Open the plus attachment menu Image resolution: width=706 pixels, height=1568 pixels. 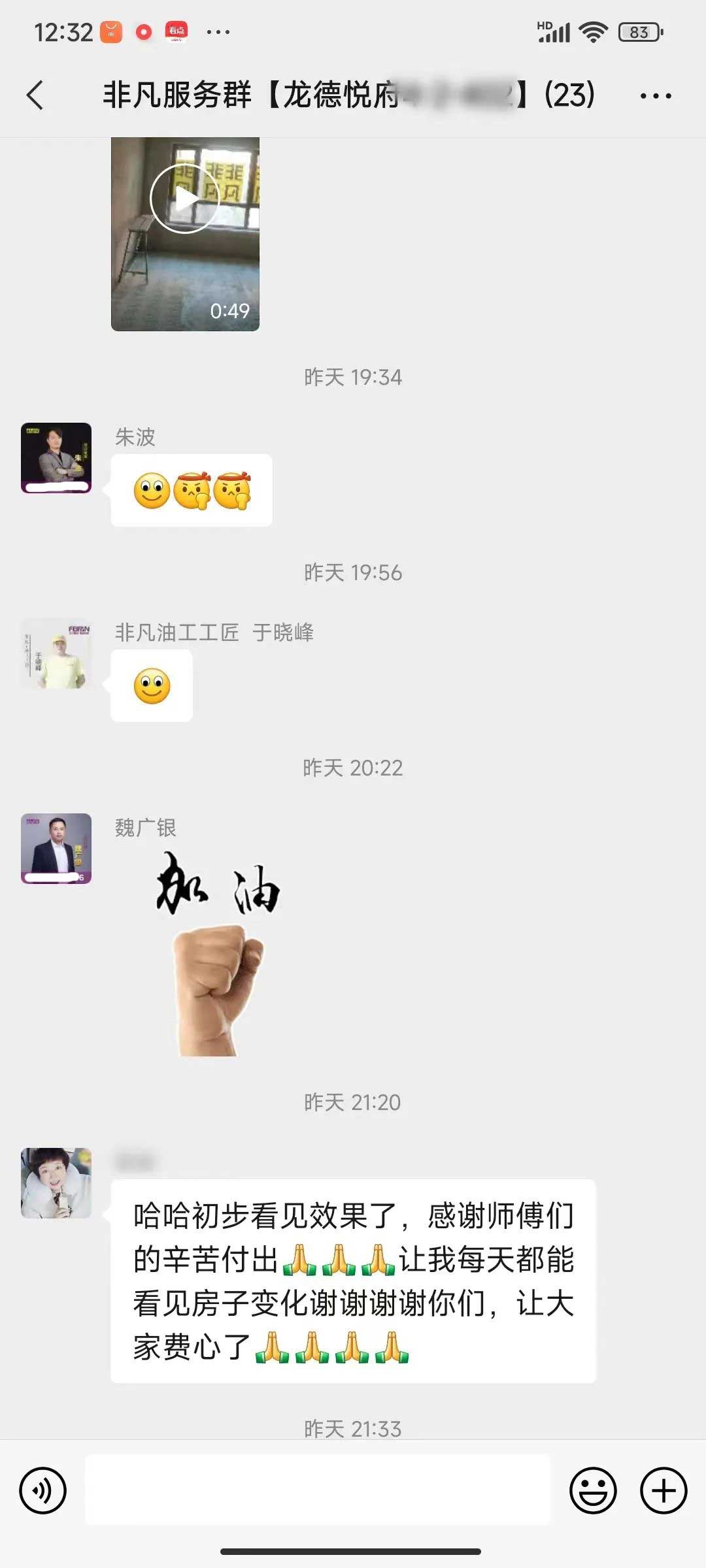[x=663, y=1490]
